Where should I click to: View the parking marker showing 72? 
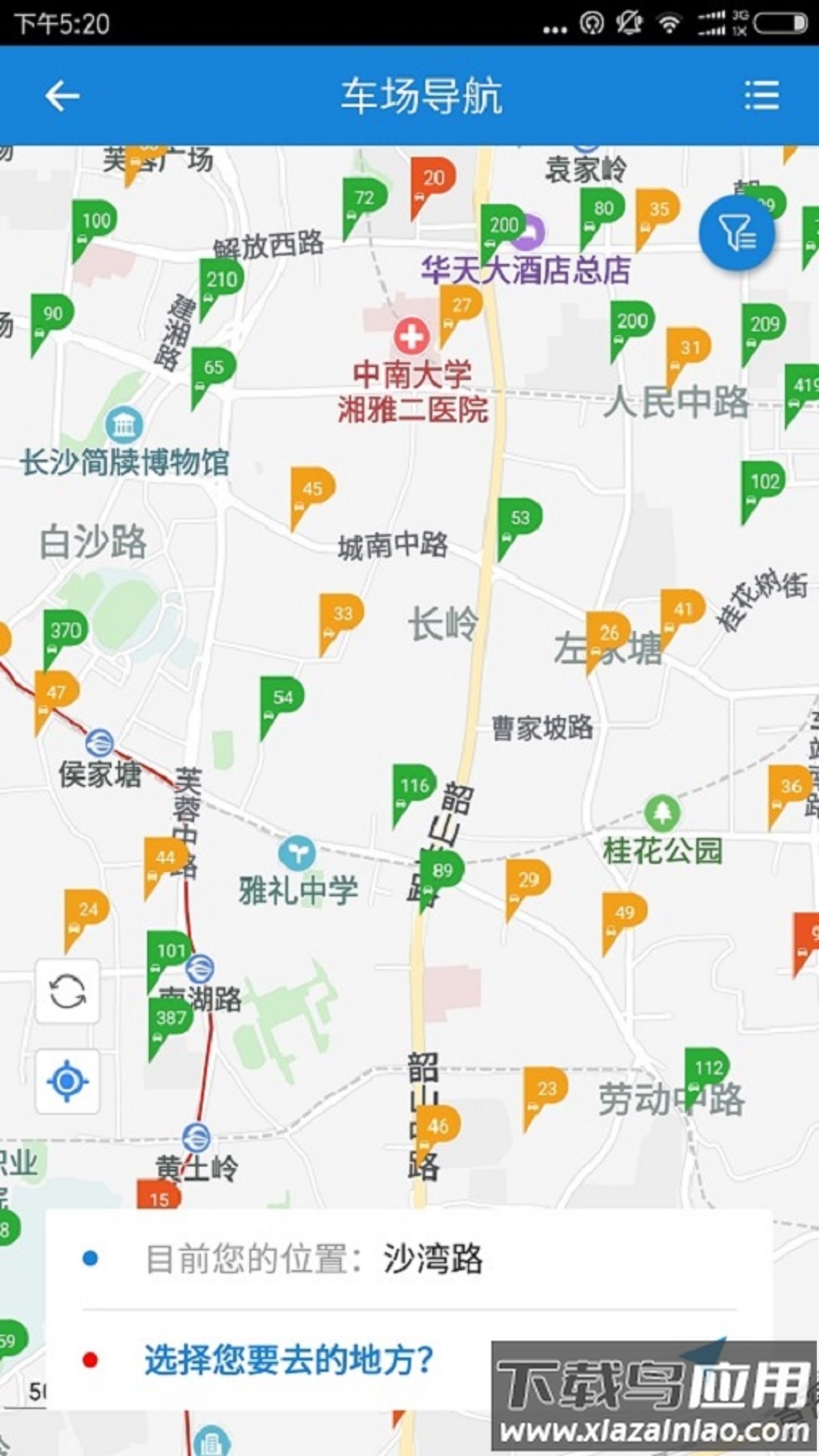365,199
